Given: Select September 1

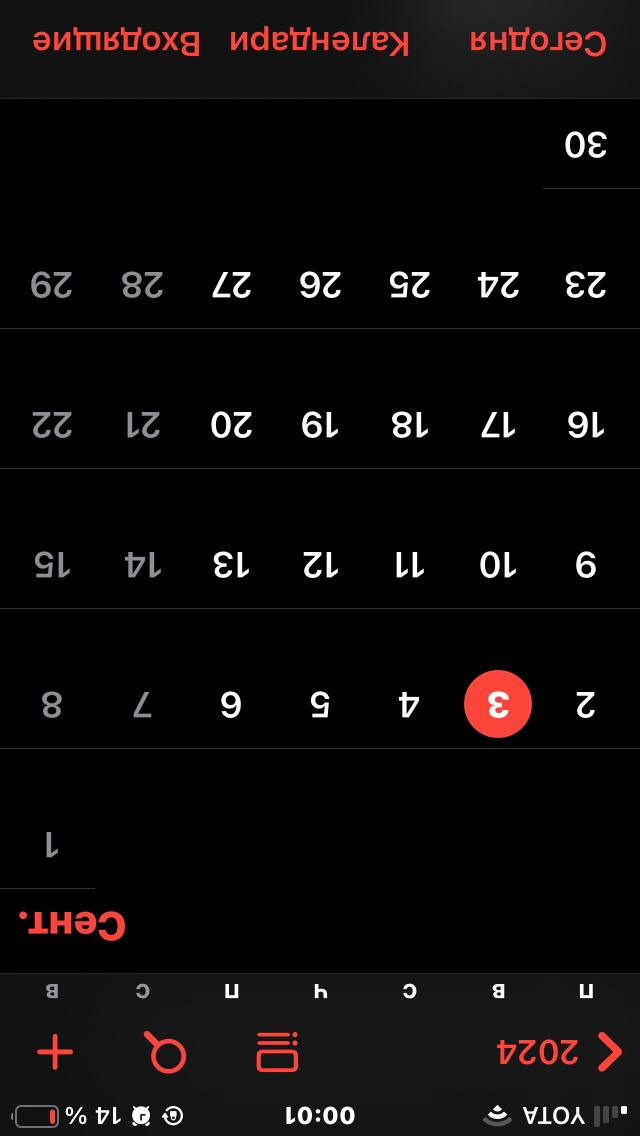Looking at the screenshot, I should (x=52, y=845).
